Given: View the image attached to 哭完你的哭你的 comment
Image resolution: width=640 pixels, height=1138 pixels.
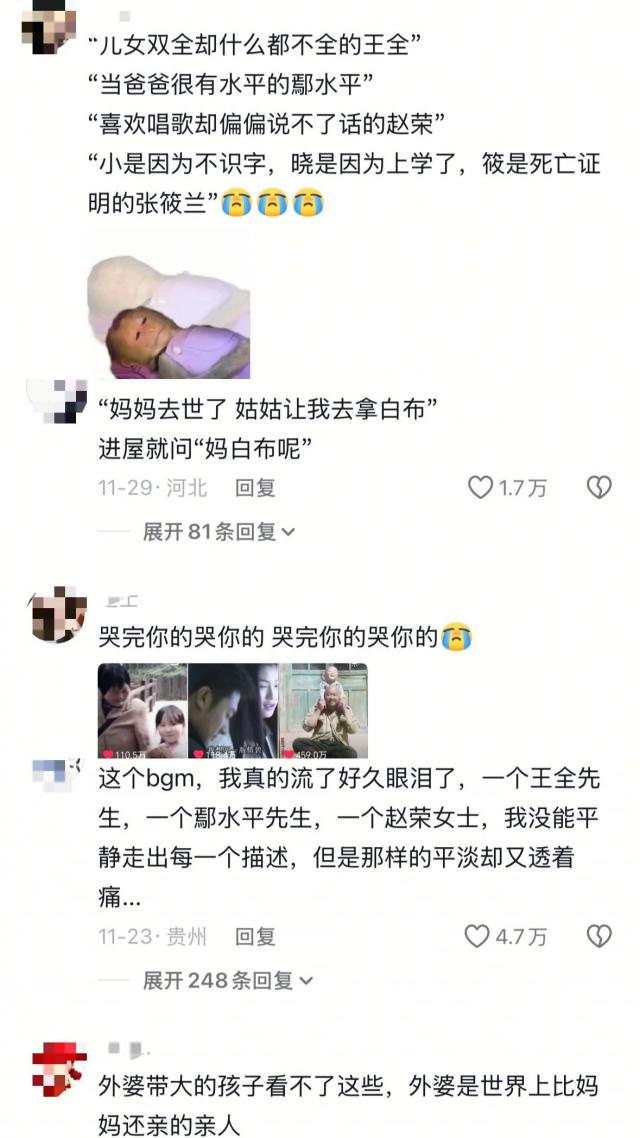Looking at the screenshot, I should (x=232, y=710).
